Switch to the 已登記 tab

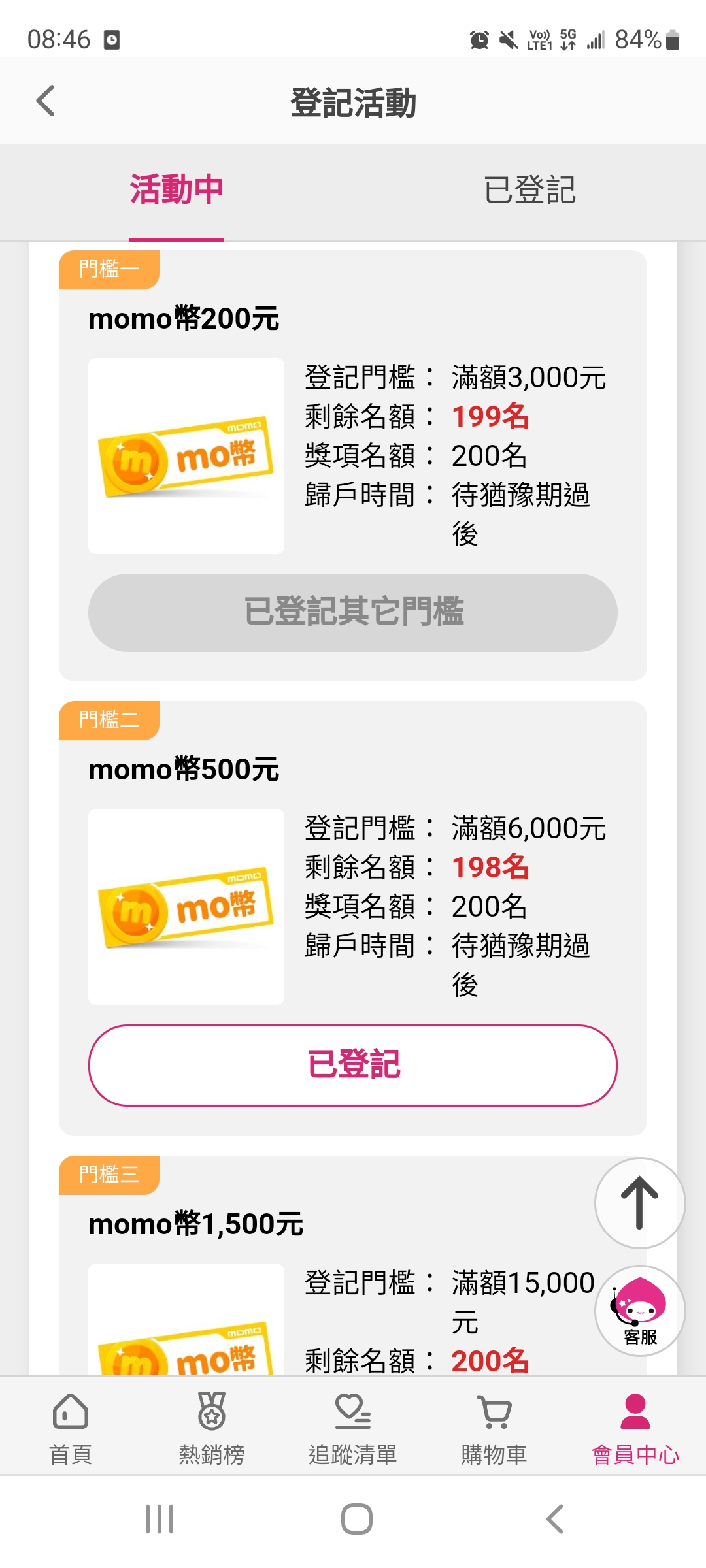tap(529, 191)
